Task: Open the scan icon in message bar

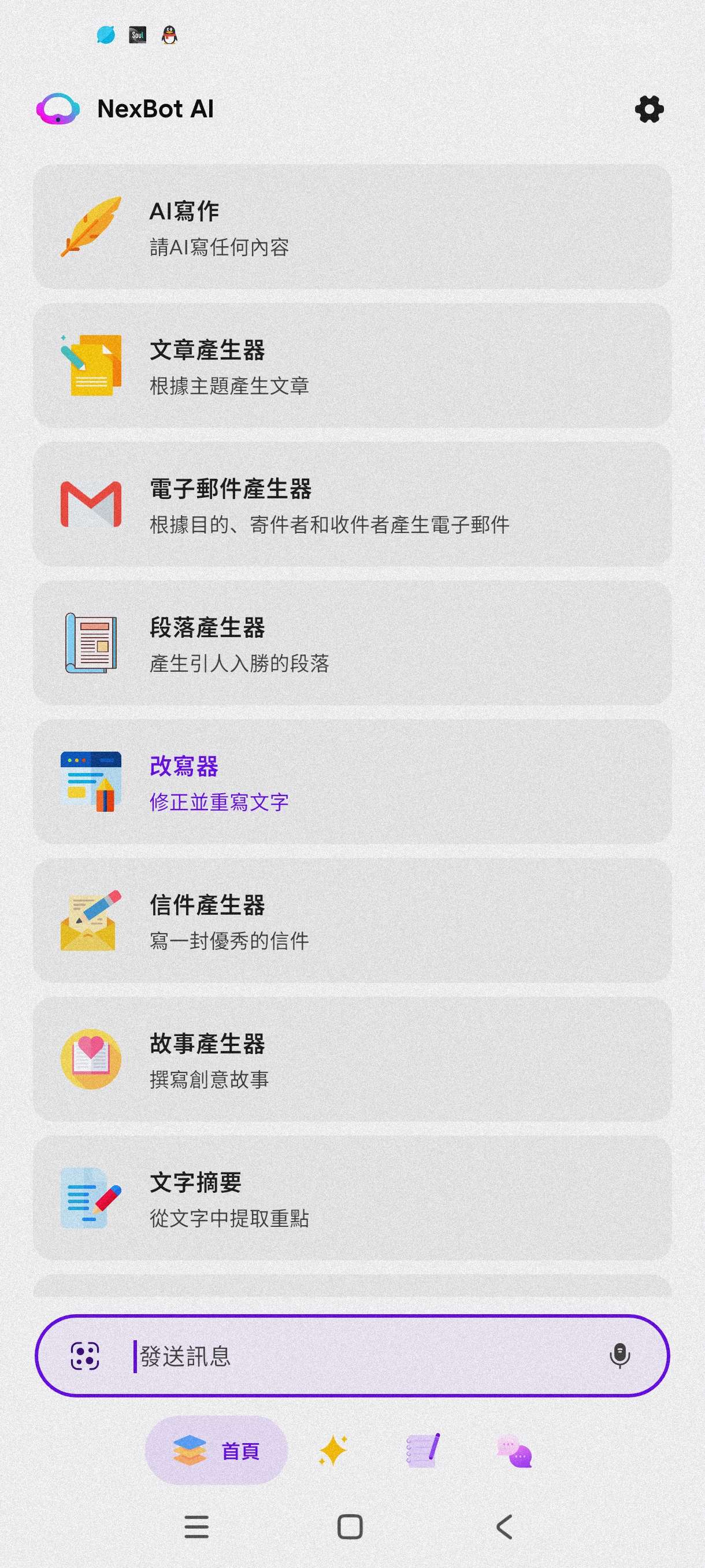Action: (x=85, y=1356)
